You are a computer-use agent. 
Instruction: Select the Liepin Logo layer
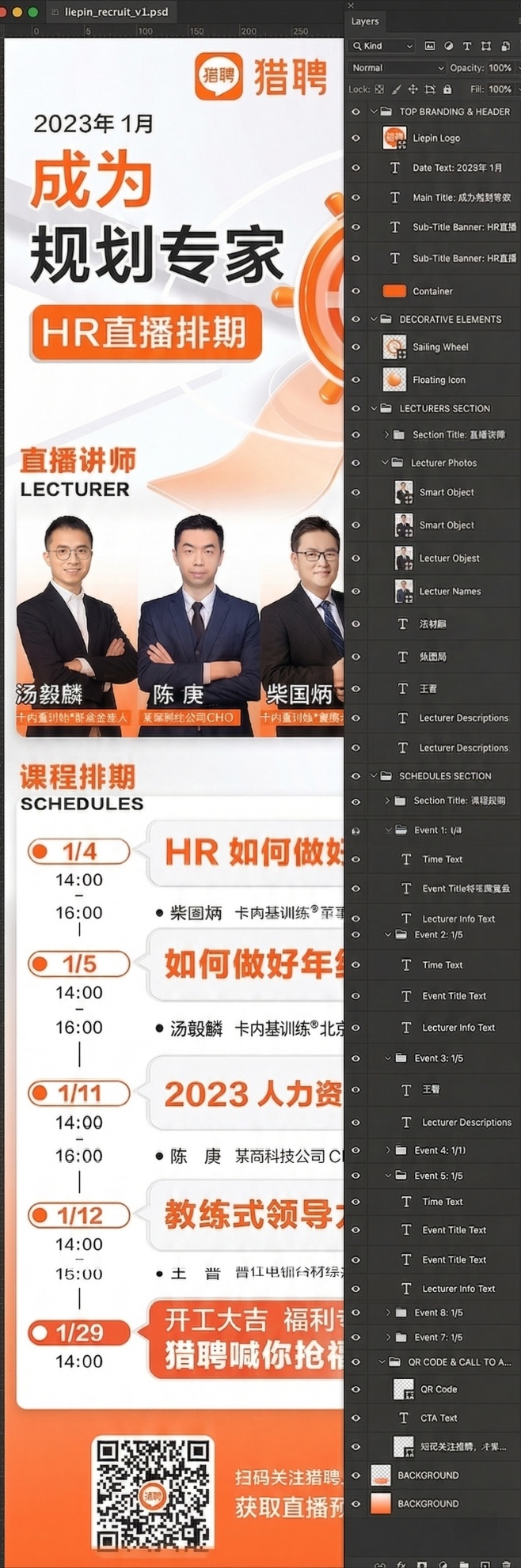[436, 138]
